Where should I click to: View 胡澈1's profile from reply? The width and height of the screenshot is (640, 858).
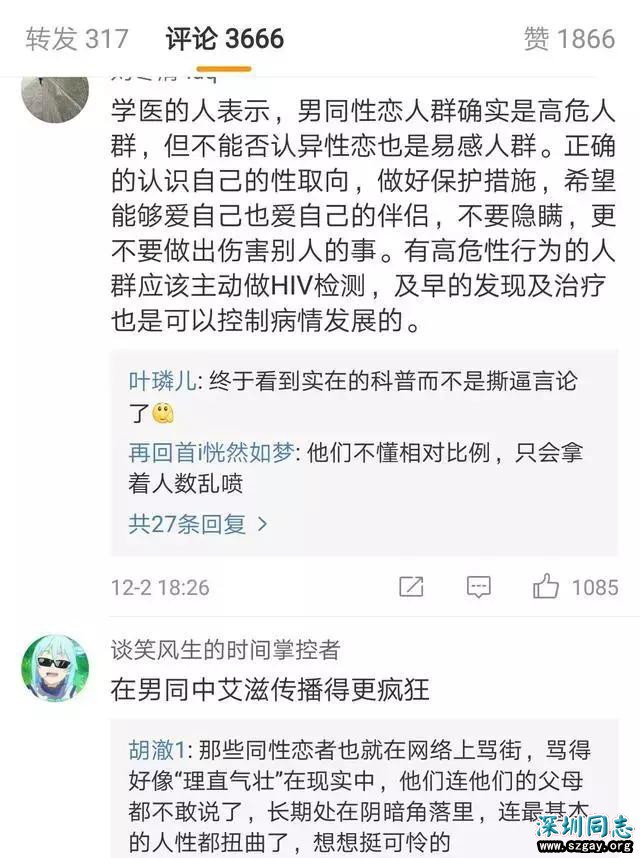153,748
